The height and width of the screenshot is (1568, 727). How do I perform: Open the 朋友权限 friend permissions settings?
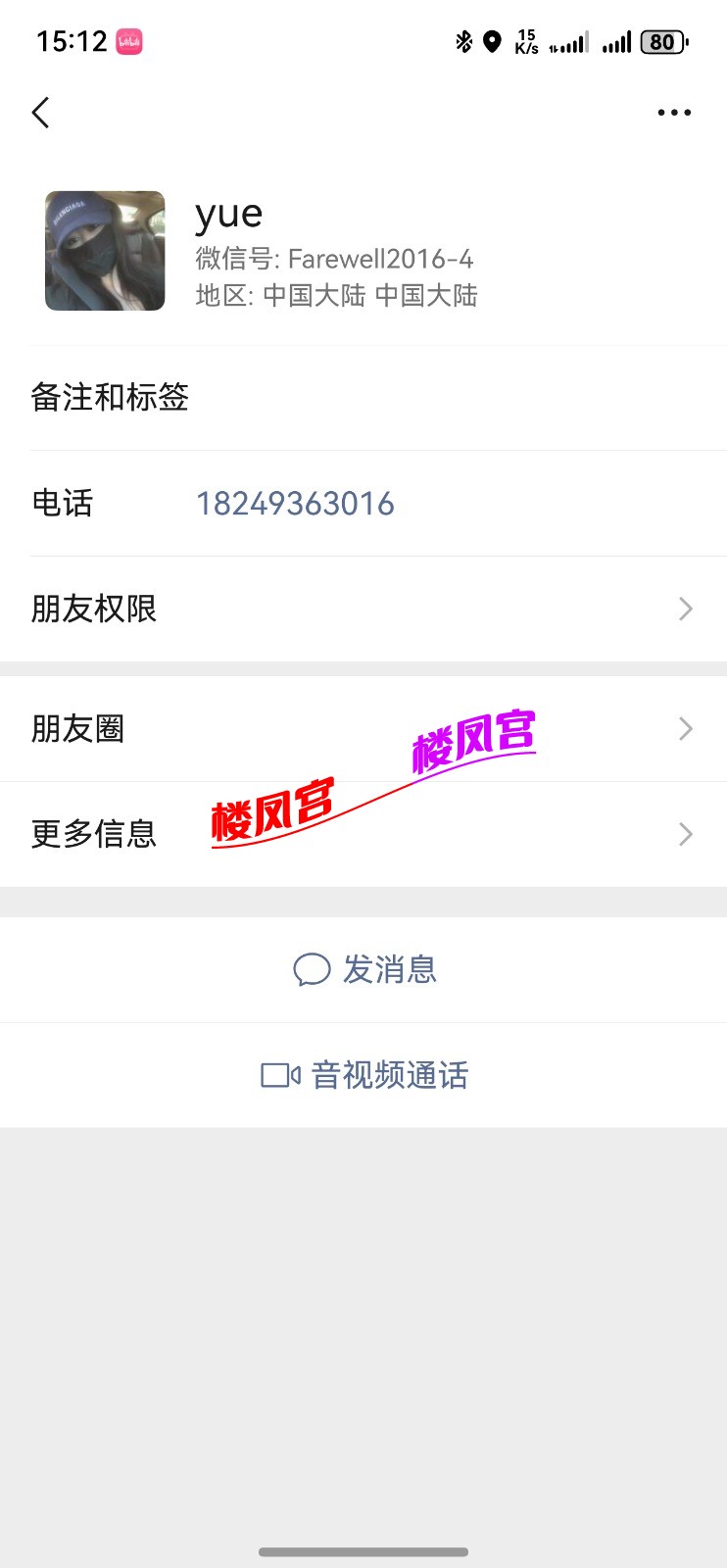click(x=363, y=609)
